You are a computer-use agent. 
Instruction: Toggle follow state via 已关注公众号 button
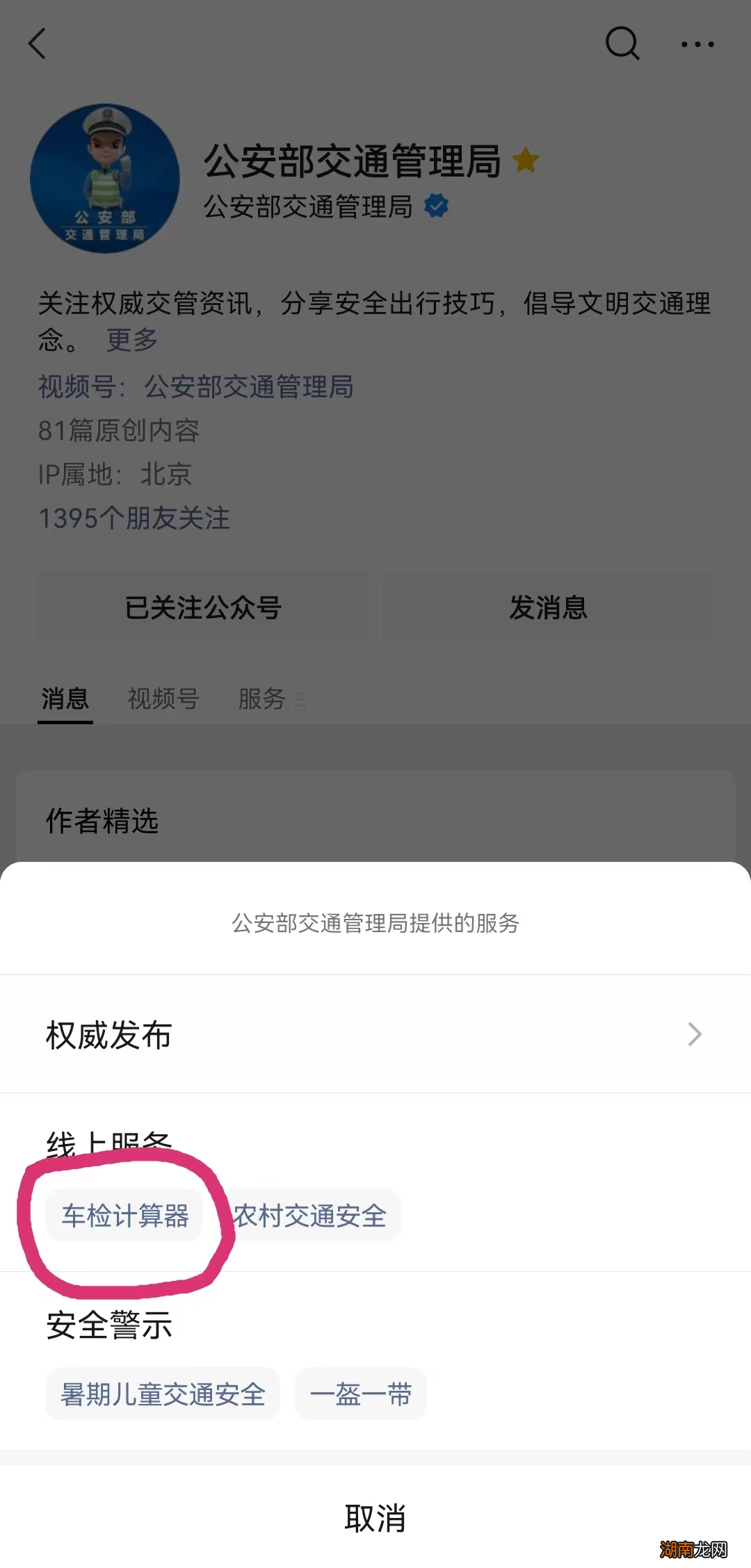click(x=202, y=607)
